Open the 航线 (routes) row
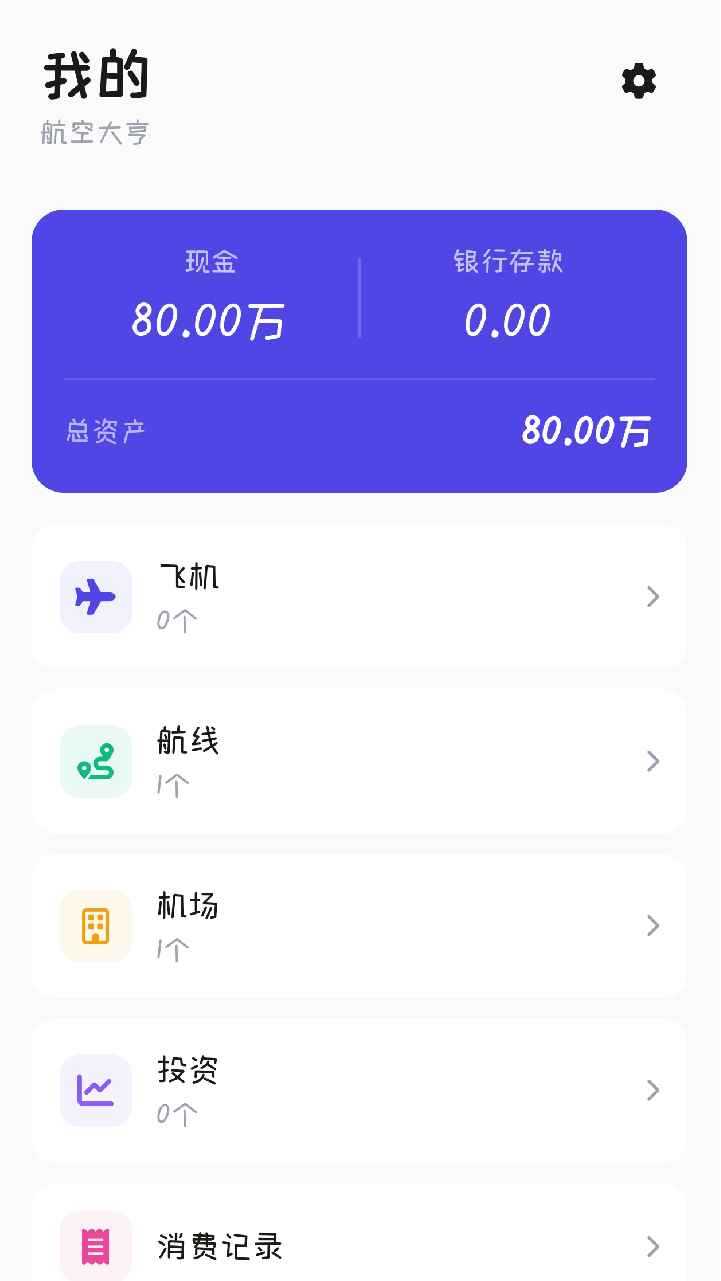The width and height of the screenshot is (721, 1281). tap(359, 762)
